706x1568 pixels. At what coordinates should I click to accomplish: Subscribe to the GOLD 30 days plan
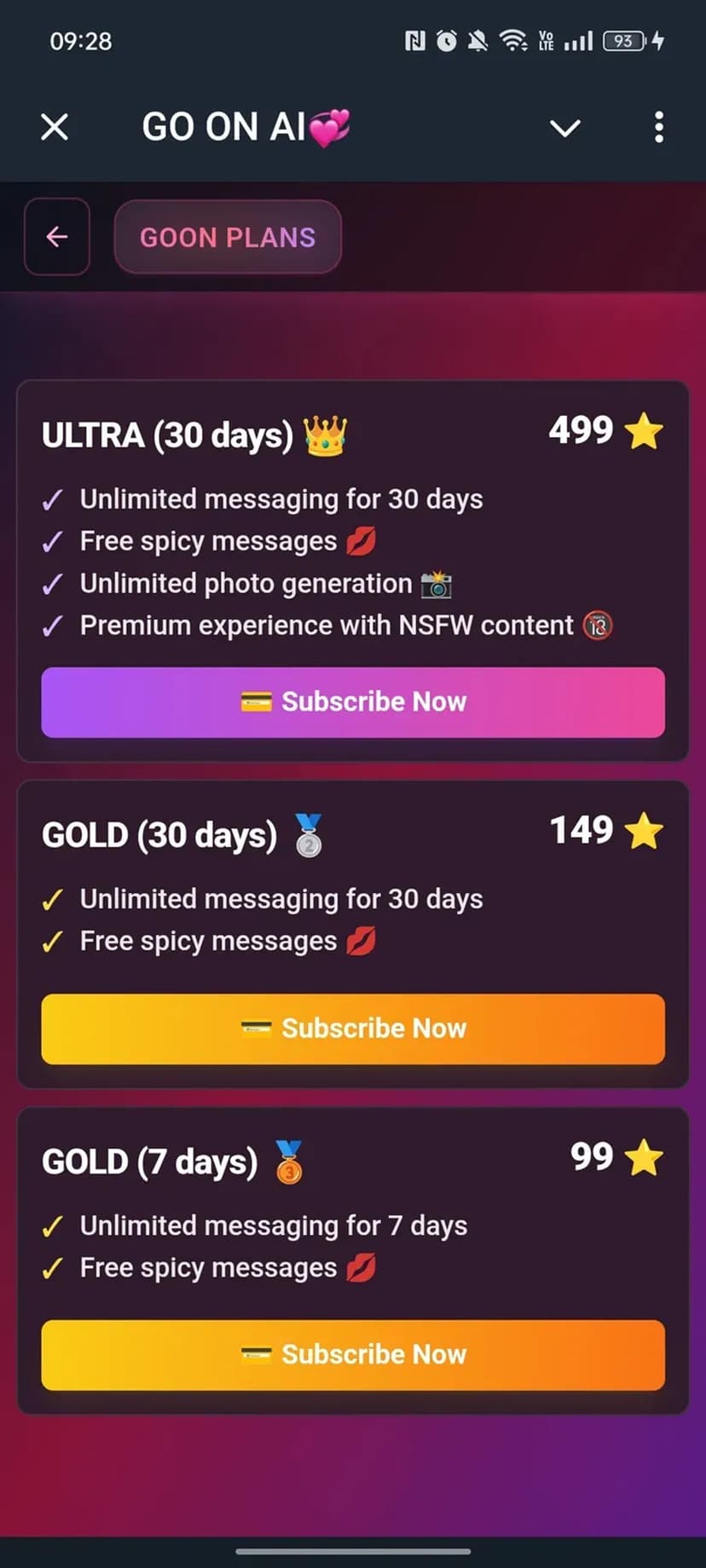click(x=353, y=1029)
